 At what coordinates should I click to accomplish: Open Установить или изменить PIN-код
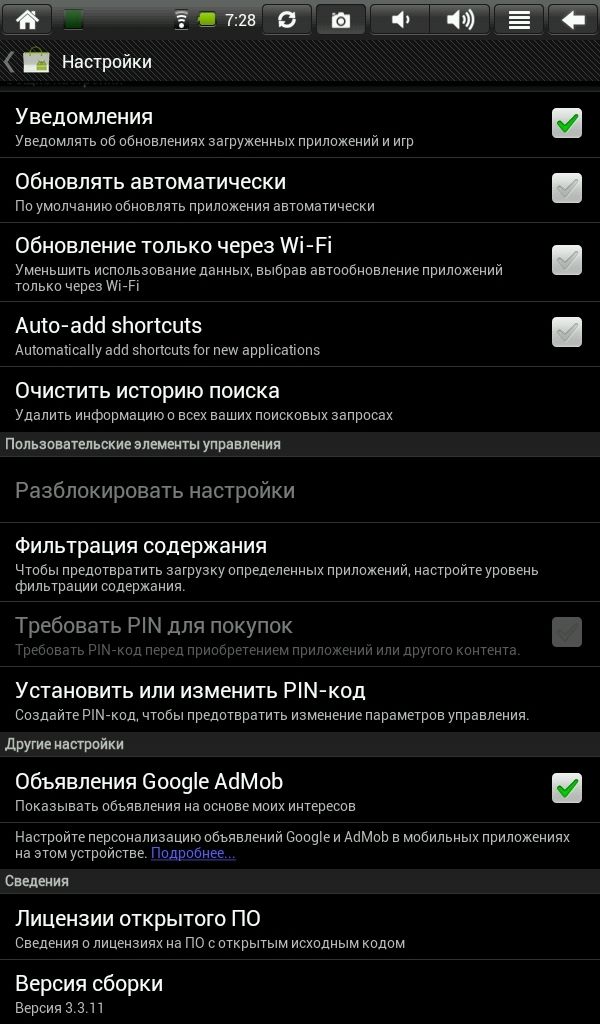[300, 699]
